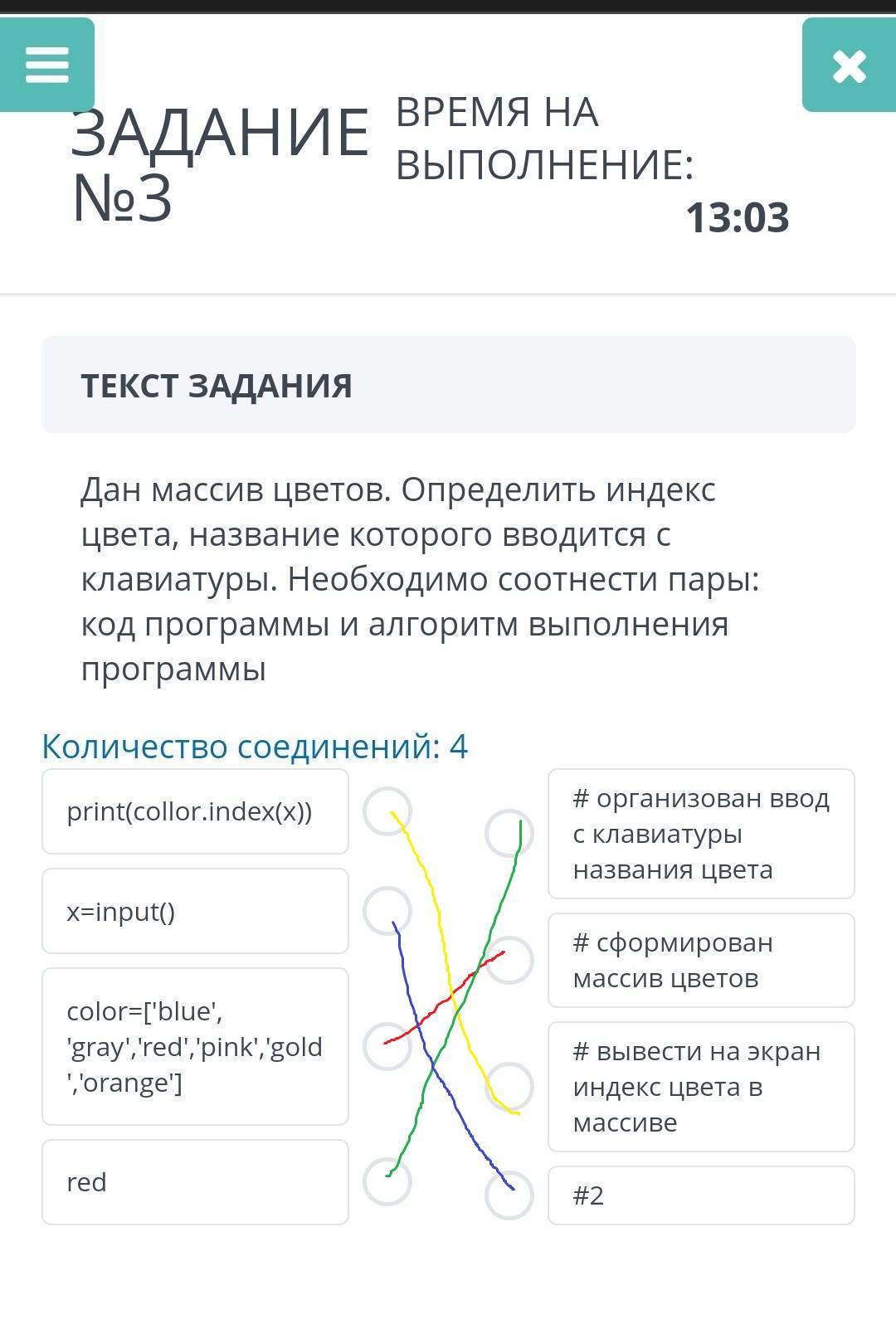Select the connector circle for 'вывести на экран индекс'
Viewport: 896px width, 1334px height.
[509, 1086]
